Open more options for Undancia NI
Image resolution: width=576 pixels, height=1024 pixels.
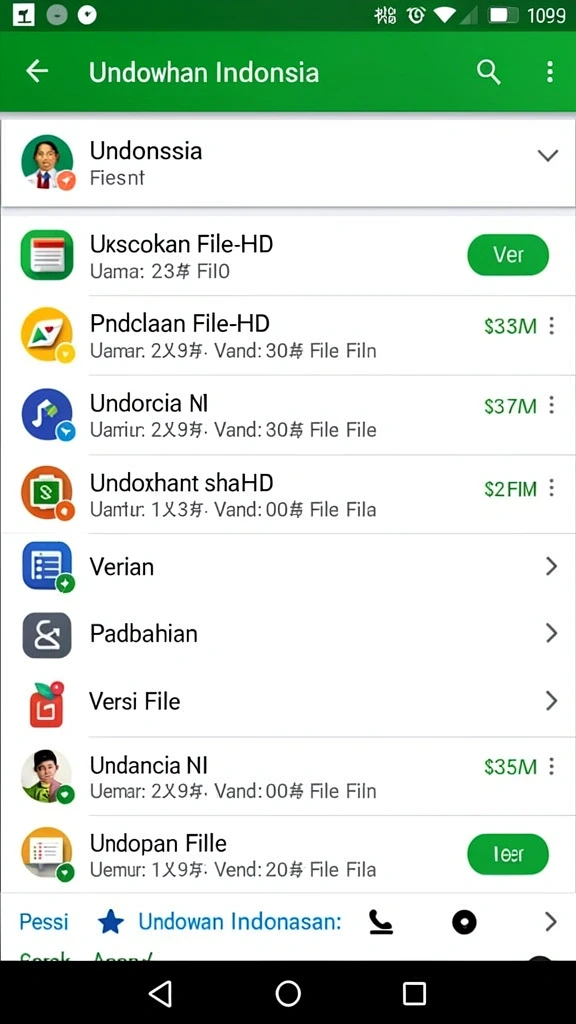tap(552, 766)
